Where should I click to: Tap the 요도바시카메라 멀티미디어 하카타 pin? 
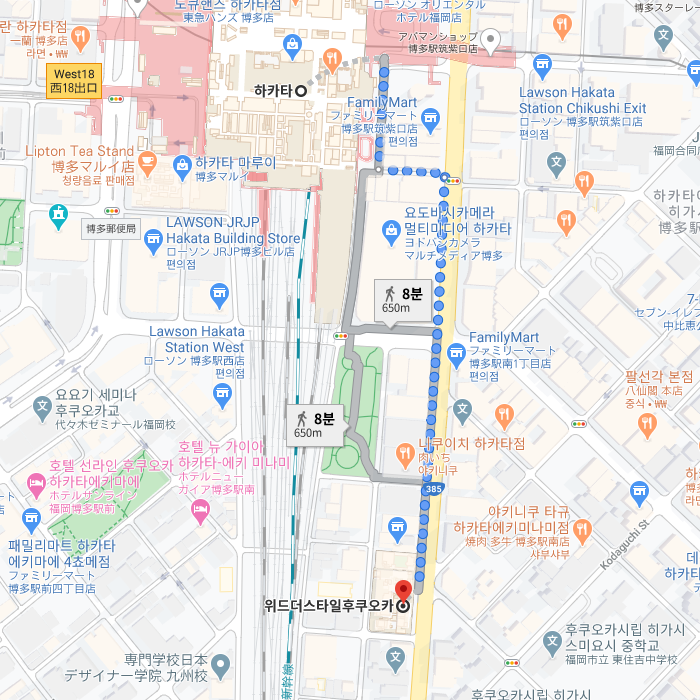(x=392, y=232)
